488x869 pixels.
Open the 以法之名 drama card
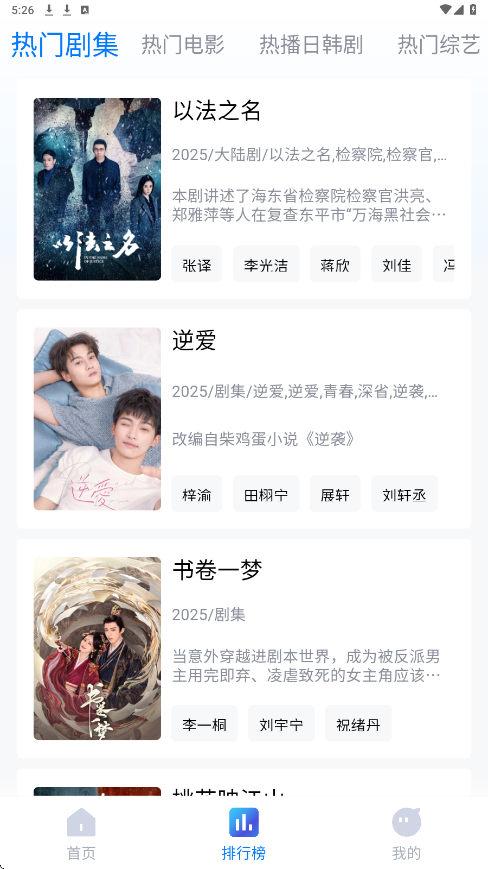[244, 189]
